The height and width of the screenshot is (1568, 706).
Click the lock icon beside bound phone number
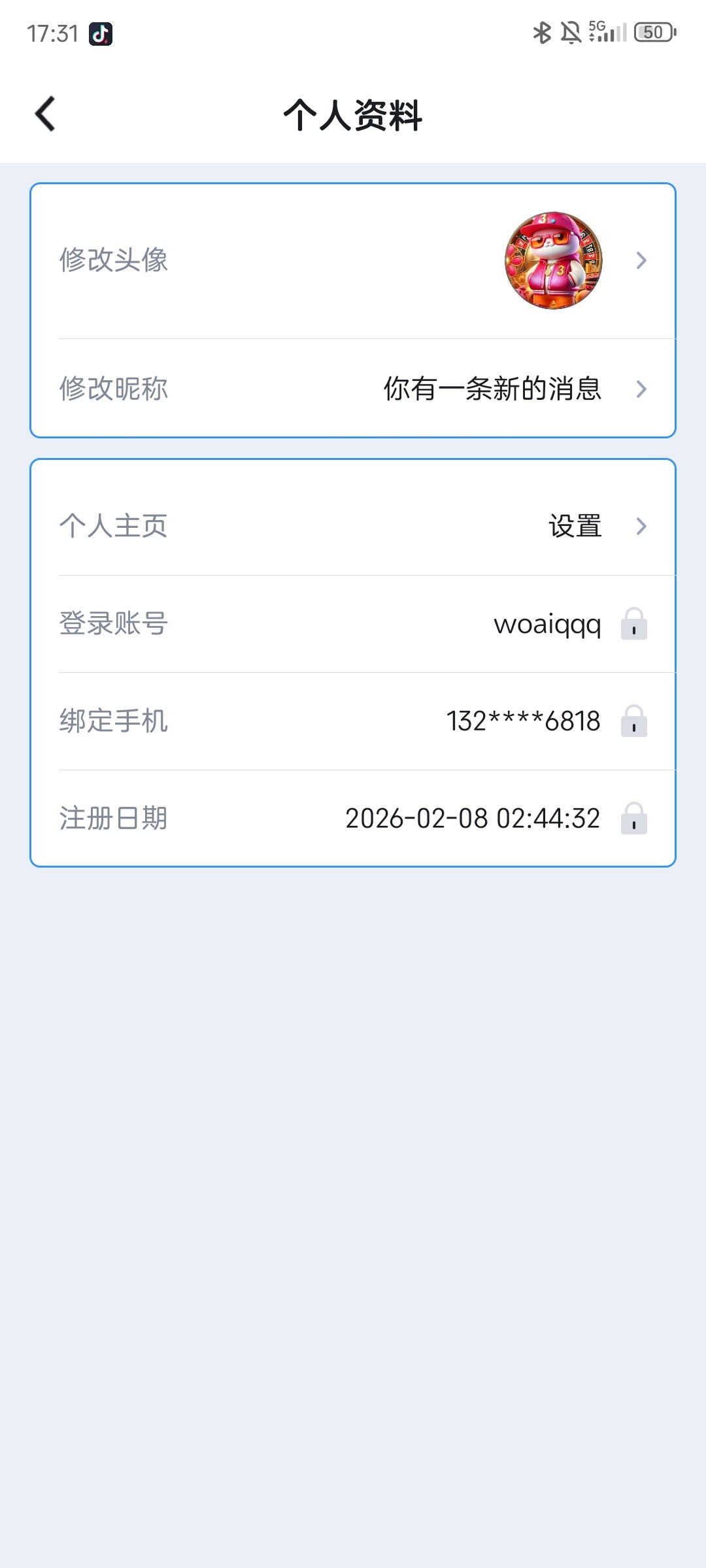(x=635, y=722)
